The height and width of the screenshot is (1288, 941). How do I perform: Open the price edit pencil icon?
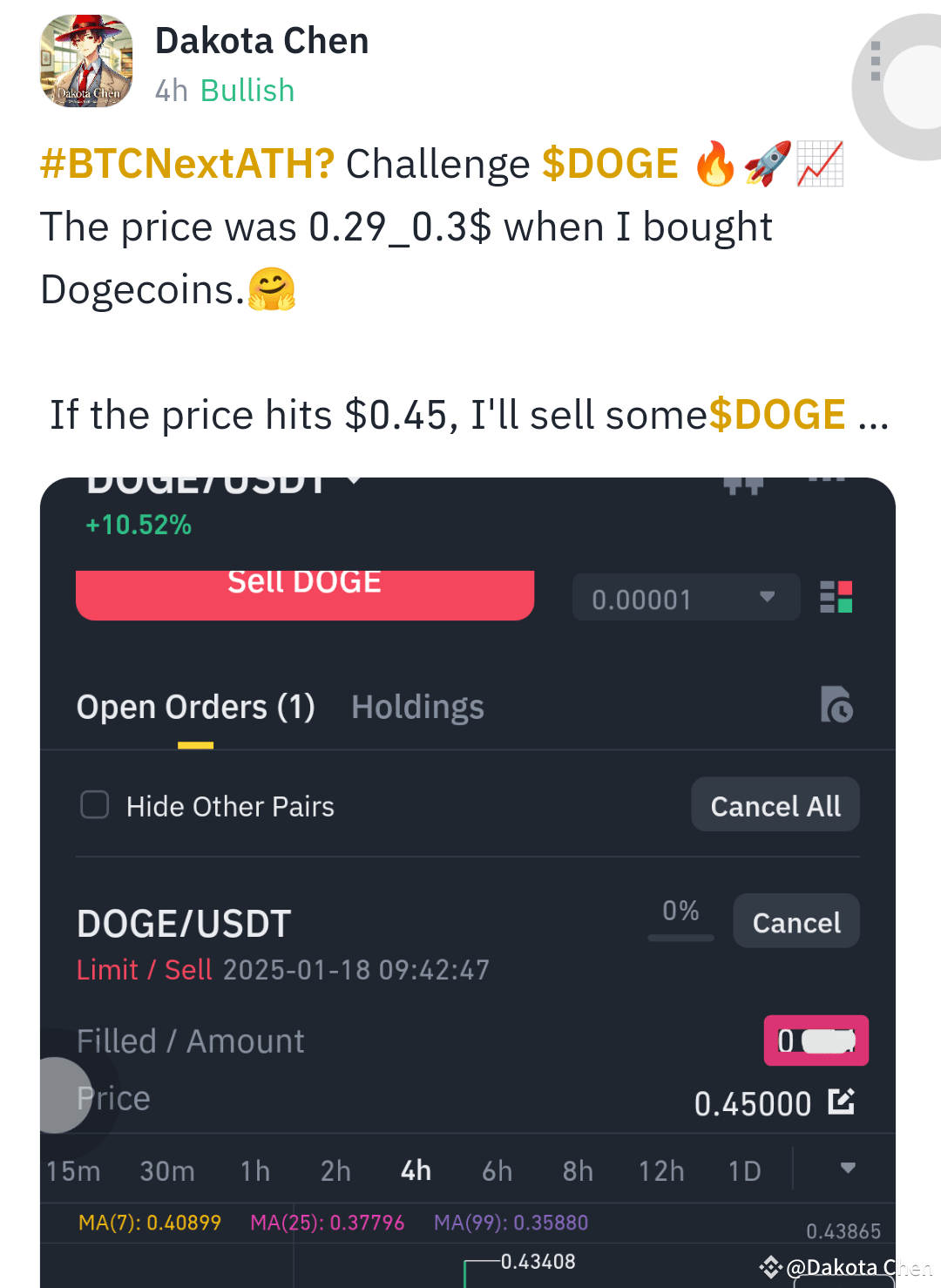pyautogui.click(x=841, y=1102)
